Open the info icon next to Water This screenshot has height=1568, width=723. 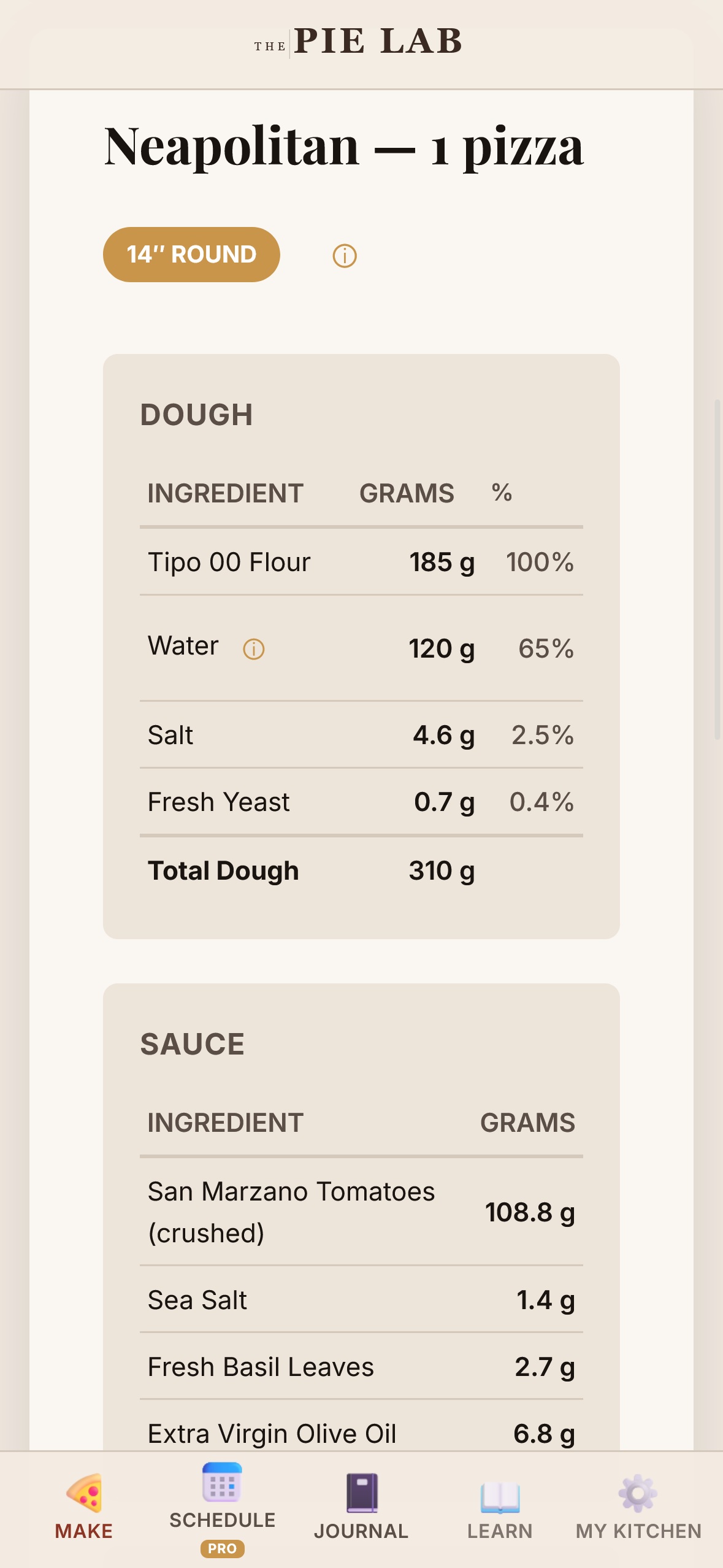pyautogui.click(x=253, y=648)
